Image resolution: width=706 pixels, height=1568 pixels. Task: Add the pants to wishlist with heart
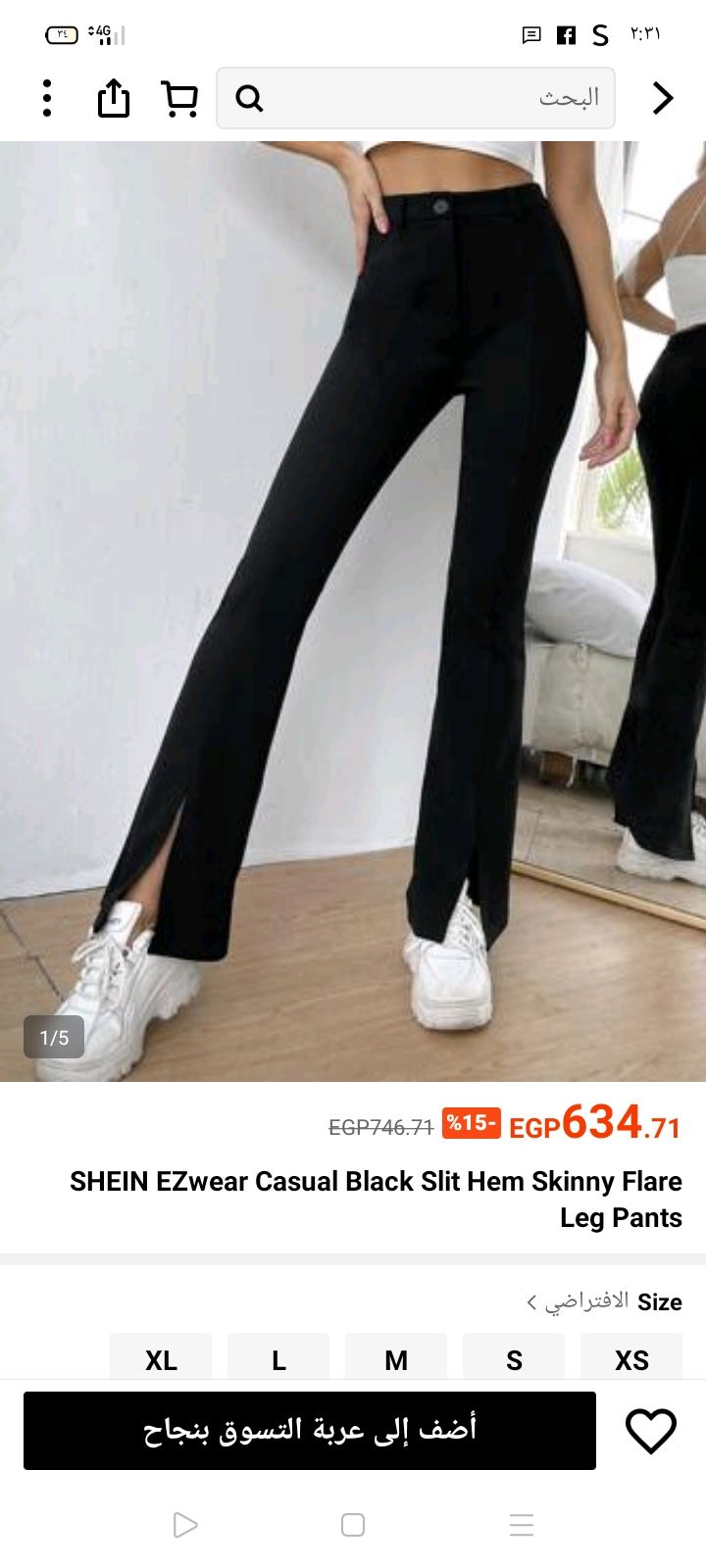651,1431
